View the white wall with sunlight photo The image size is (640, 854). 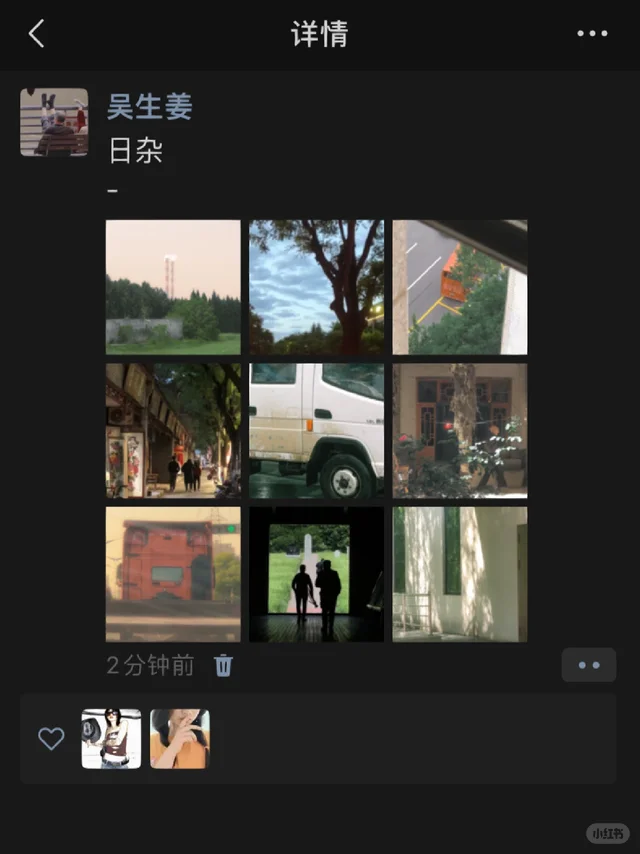(x=460, y=574)
